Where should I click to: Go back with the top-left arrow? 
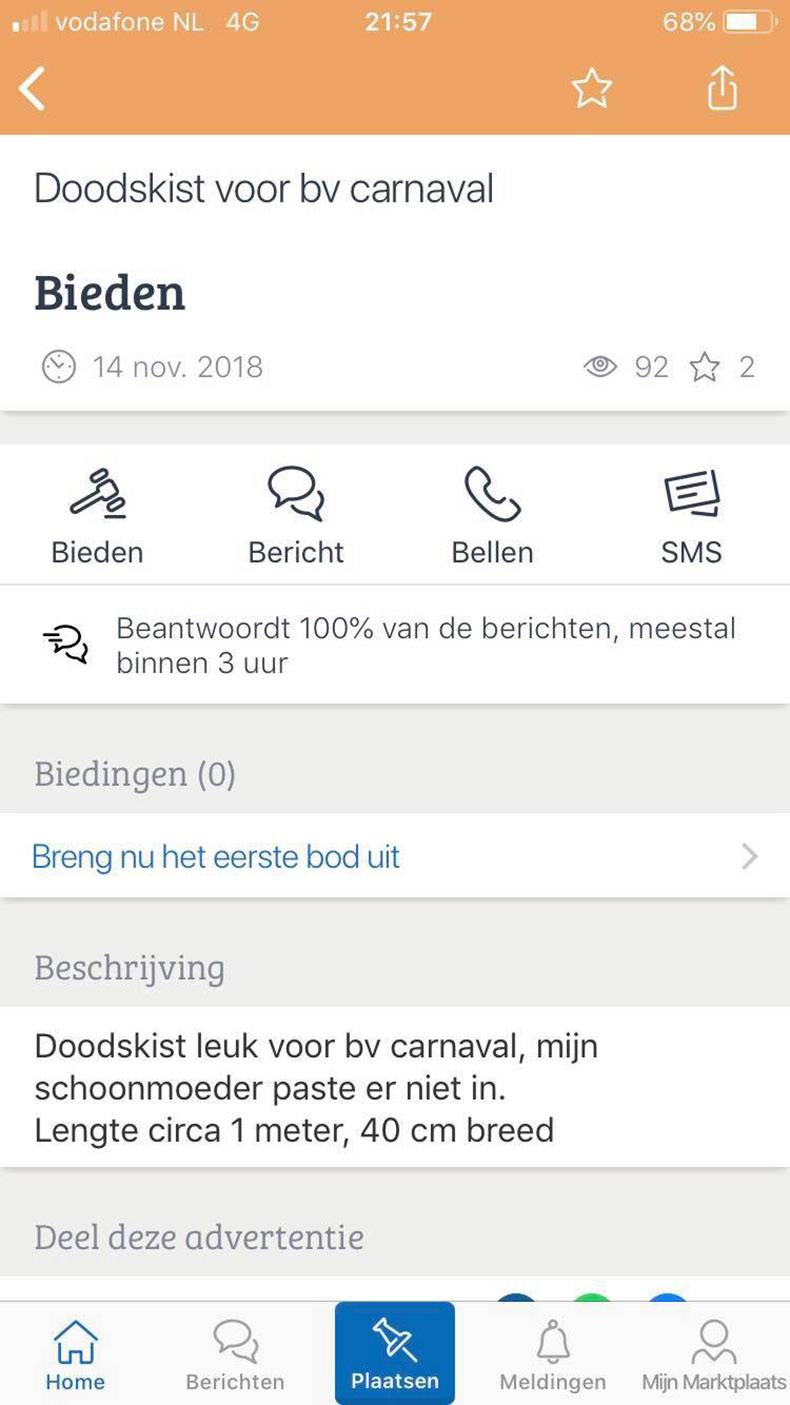pos(32,89)
